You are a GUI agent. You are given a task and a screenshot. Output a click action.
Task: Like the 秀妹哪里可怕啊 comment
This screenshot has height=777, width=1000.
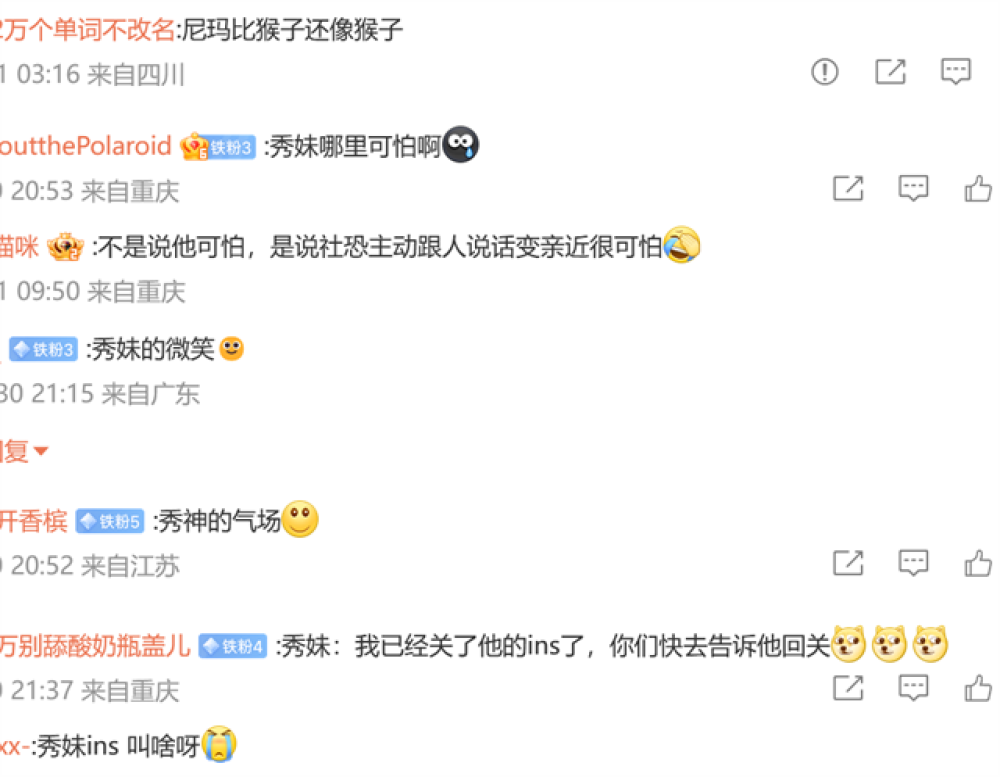[x=978, y=188]
